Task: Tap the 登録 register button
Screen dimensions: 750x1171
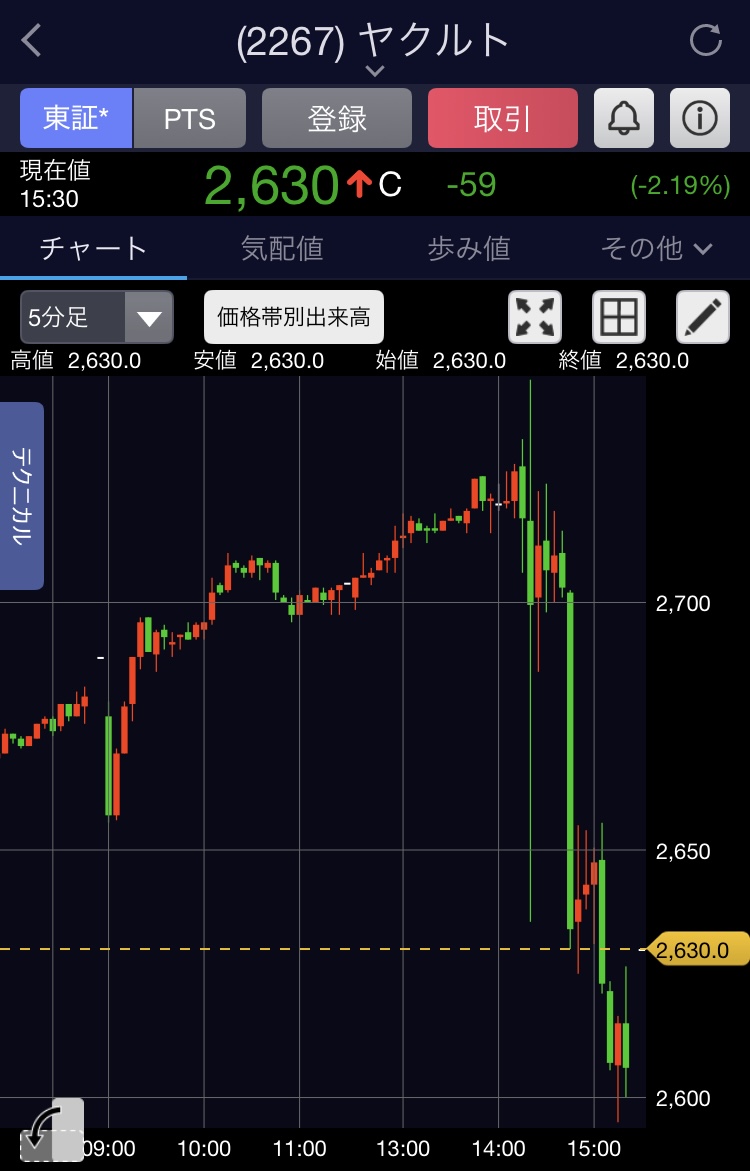Action: coord(337,118)
